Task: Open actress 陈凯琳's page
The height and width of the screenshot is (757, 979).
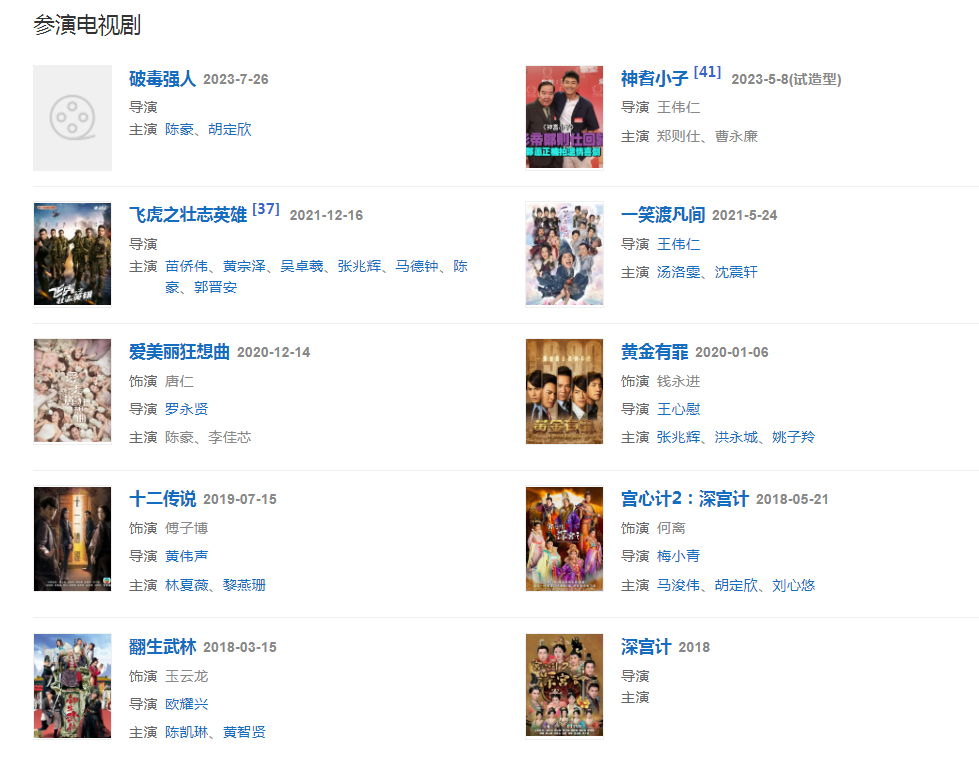Action: (x=186, y=732)
